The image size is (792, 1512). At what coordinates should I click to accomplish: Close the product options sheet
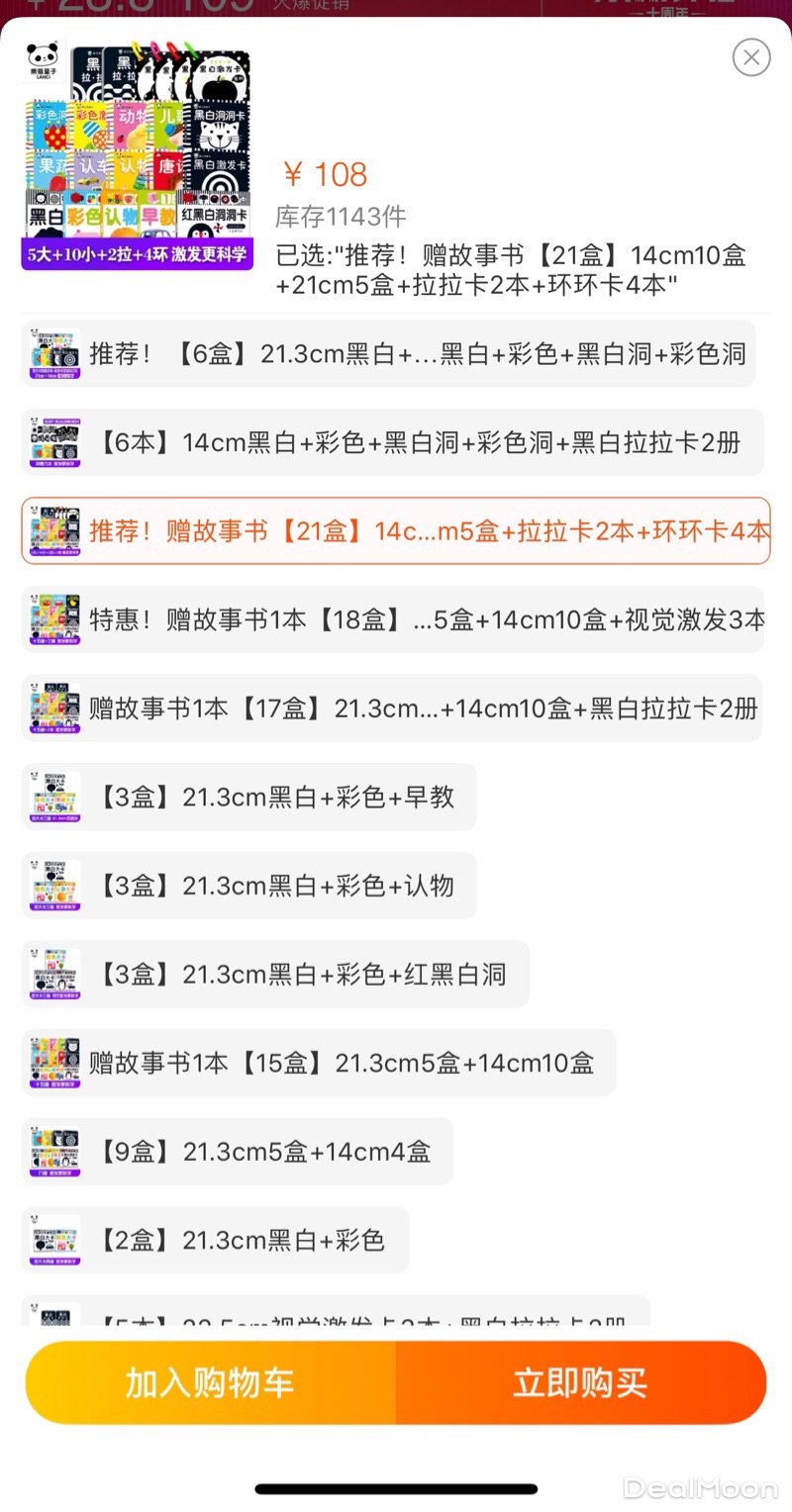pyautogui.click(x=751, y=57)
